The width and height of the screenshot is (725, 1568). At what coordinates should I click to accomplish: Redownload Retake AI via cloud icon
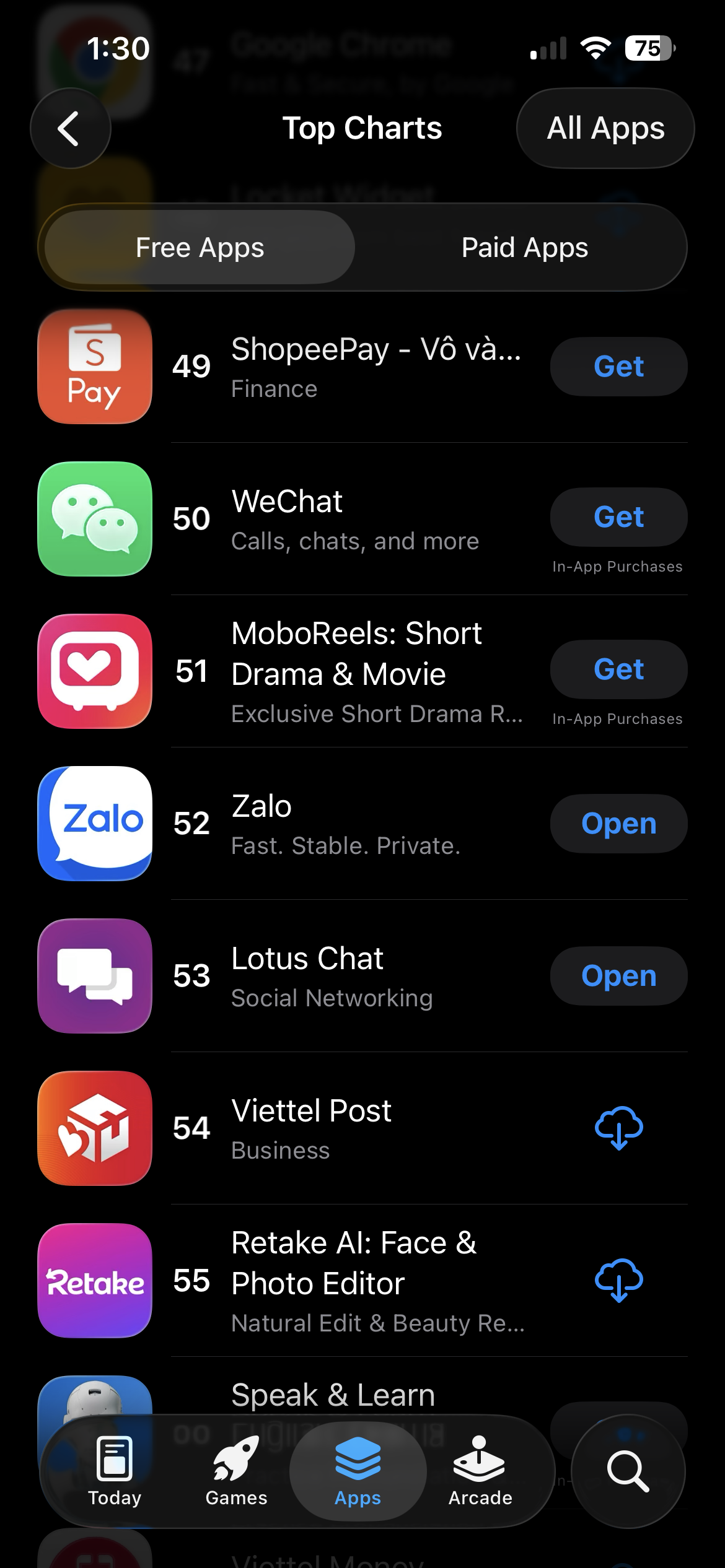[x=618, y=1280]
